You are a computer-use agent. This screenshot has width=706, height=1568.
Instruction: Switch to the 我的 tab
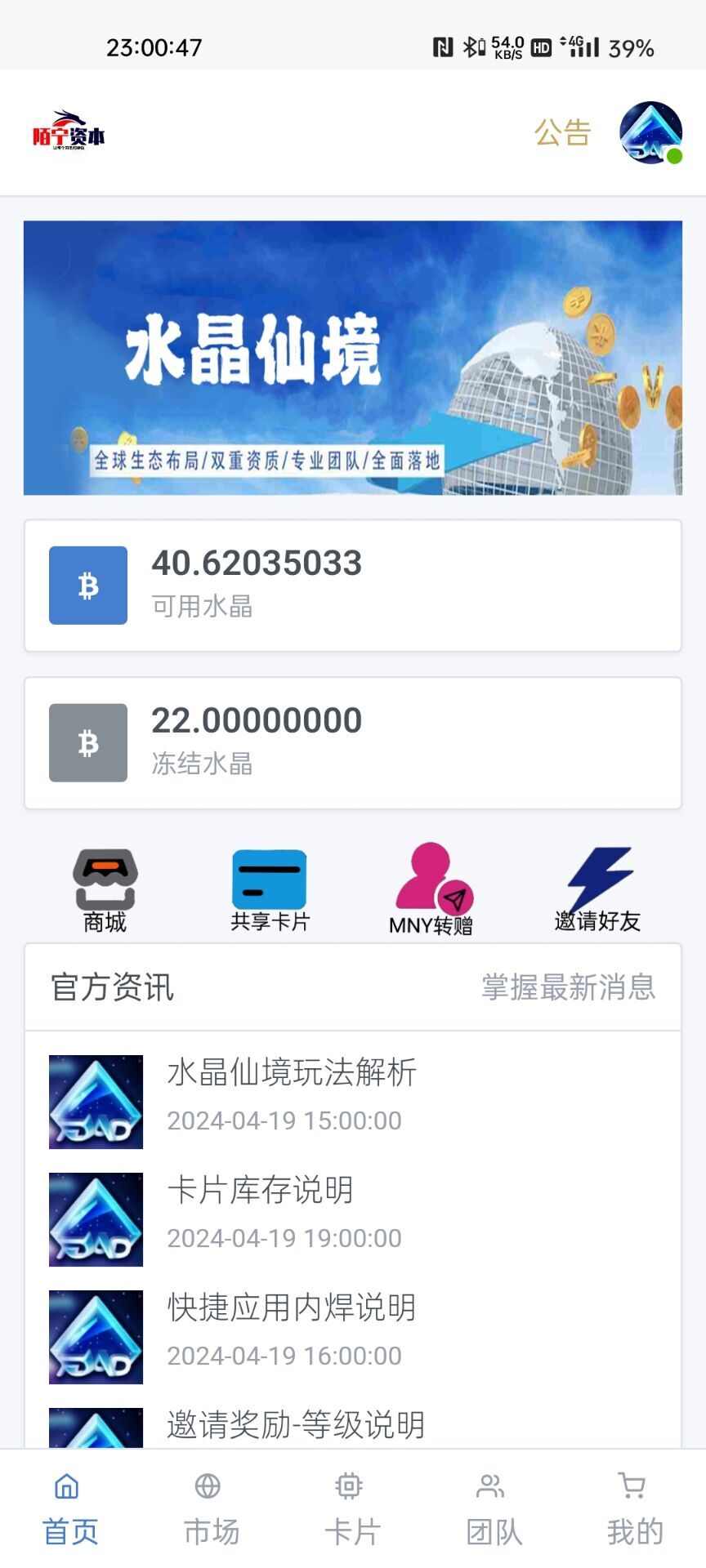click(x=634, y=1509)
